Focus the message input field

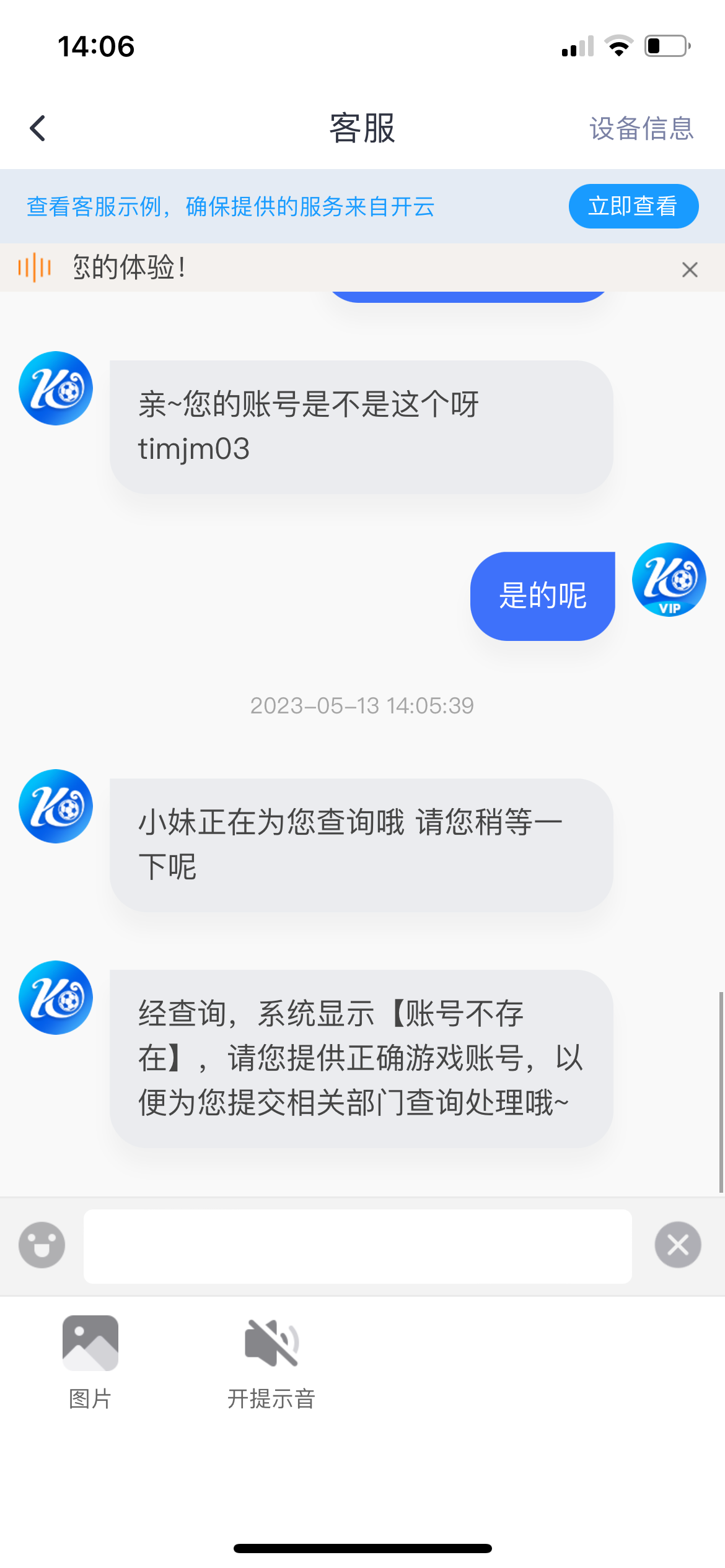[x=358, y=1246]
